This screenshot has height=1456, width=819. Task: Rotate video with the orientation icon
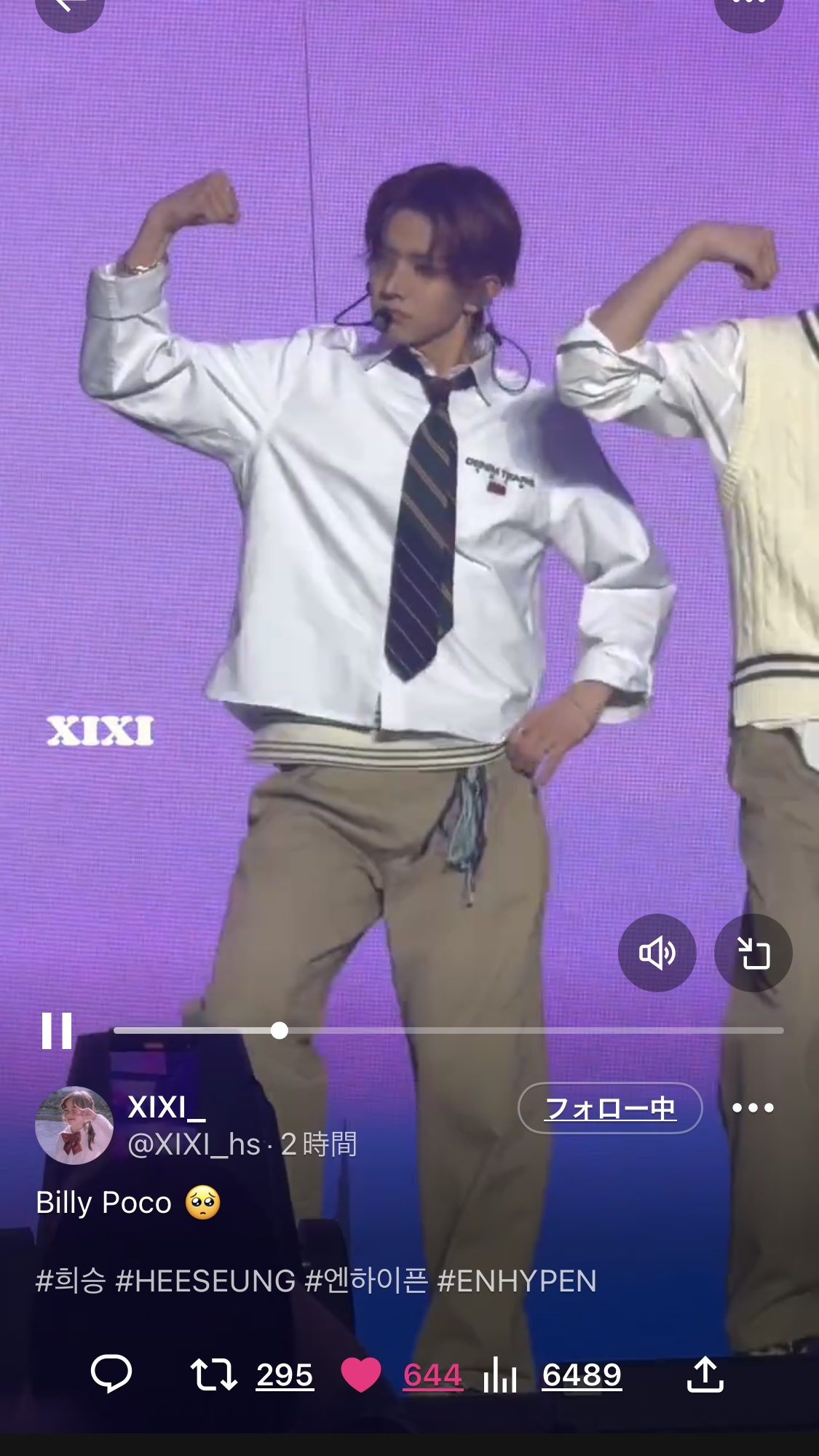tap(753, 953)
